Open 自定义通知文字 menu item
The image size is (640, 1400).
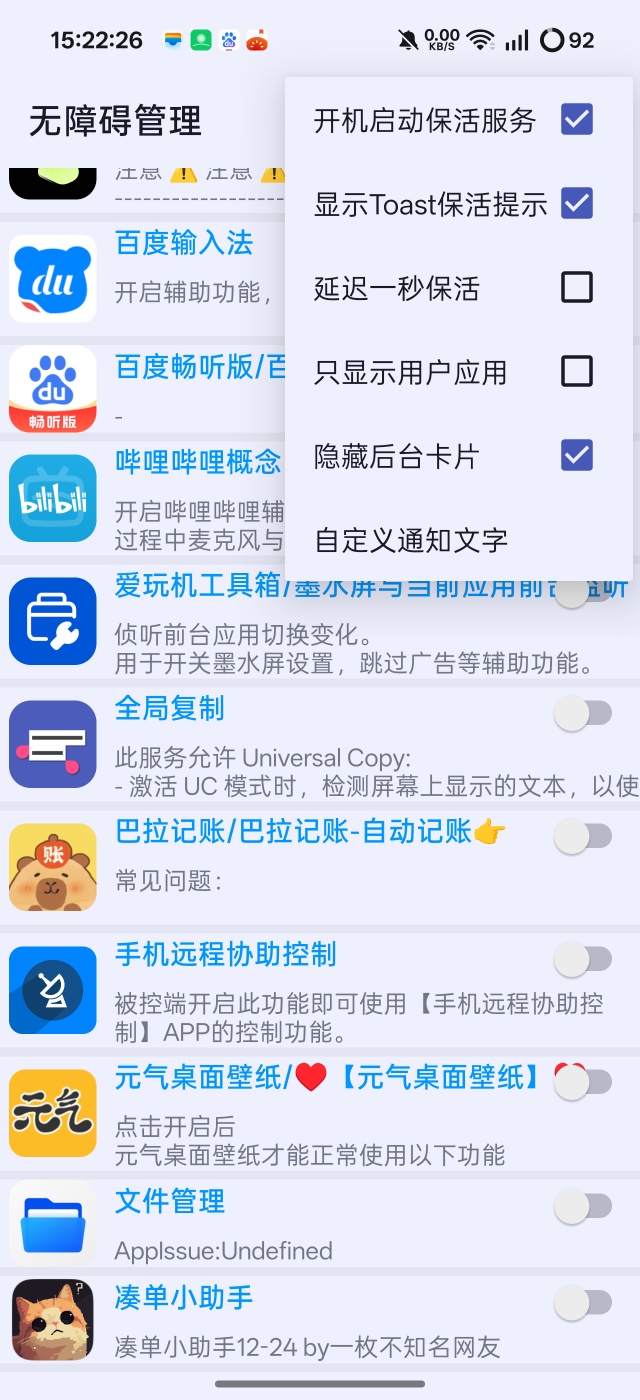(411, 541)
